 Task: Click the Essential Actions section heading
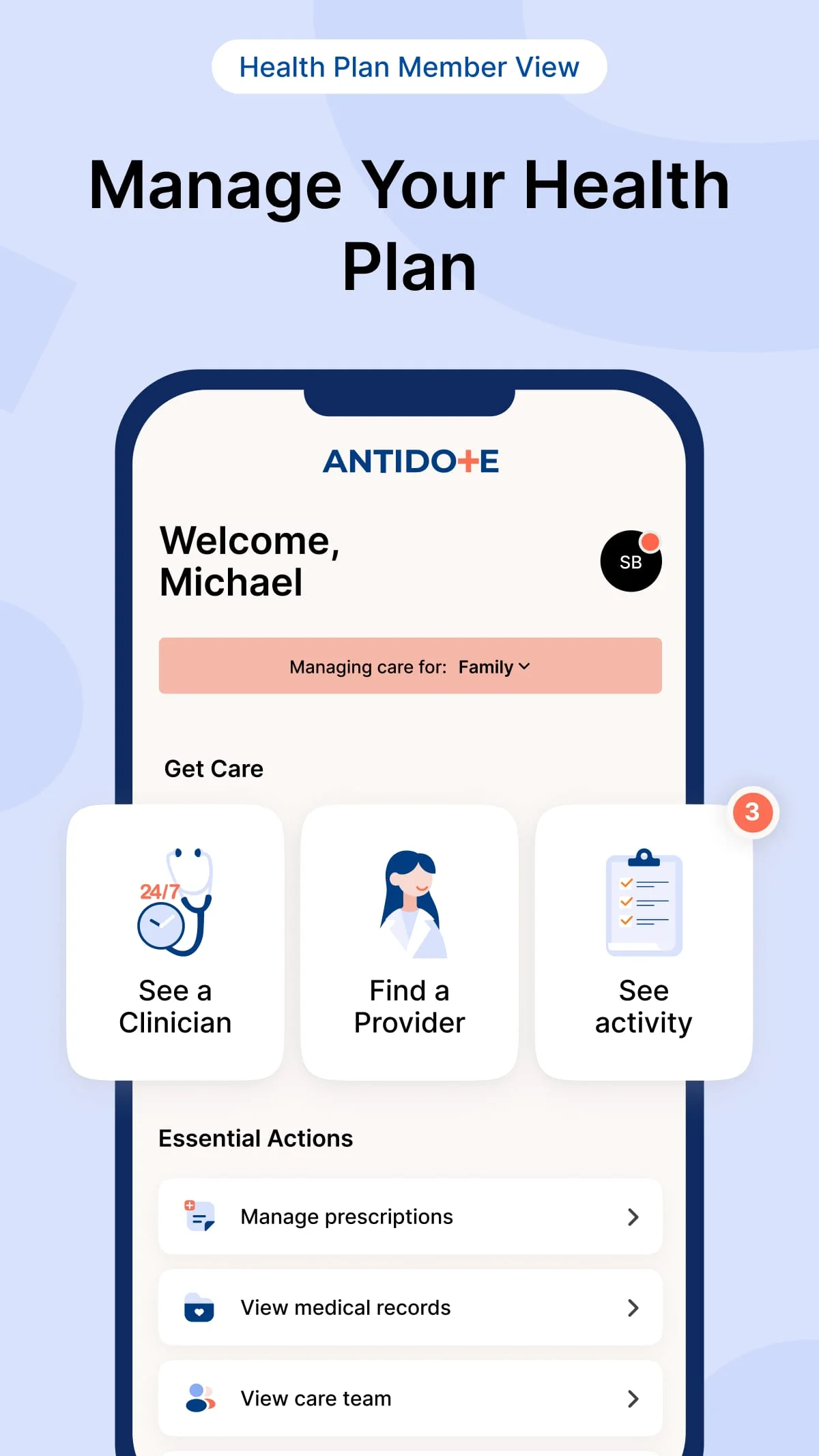pos(255,1138)
